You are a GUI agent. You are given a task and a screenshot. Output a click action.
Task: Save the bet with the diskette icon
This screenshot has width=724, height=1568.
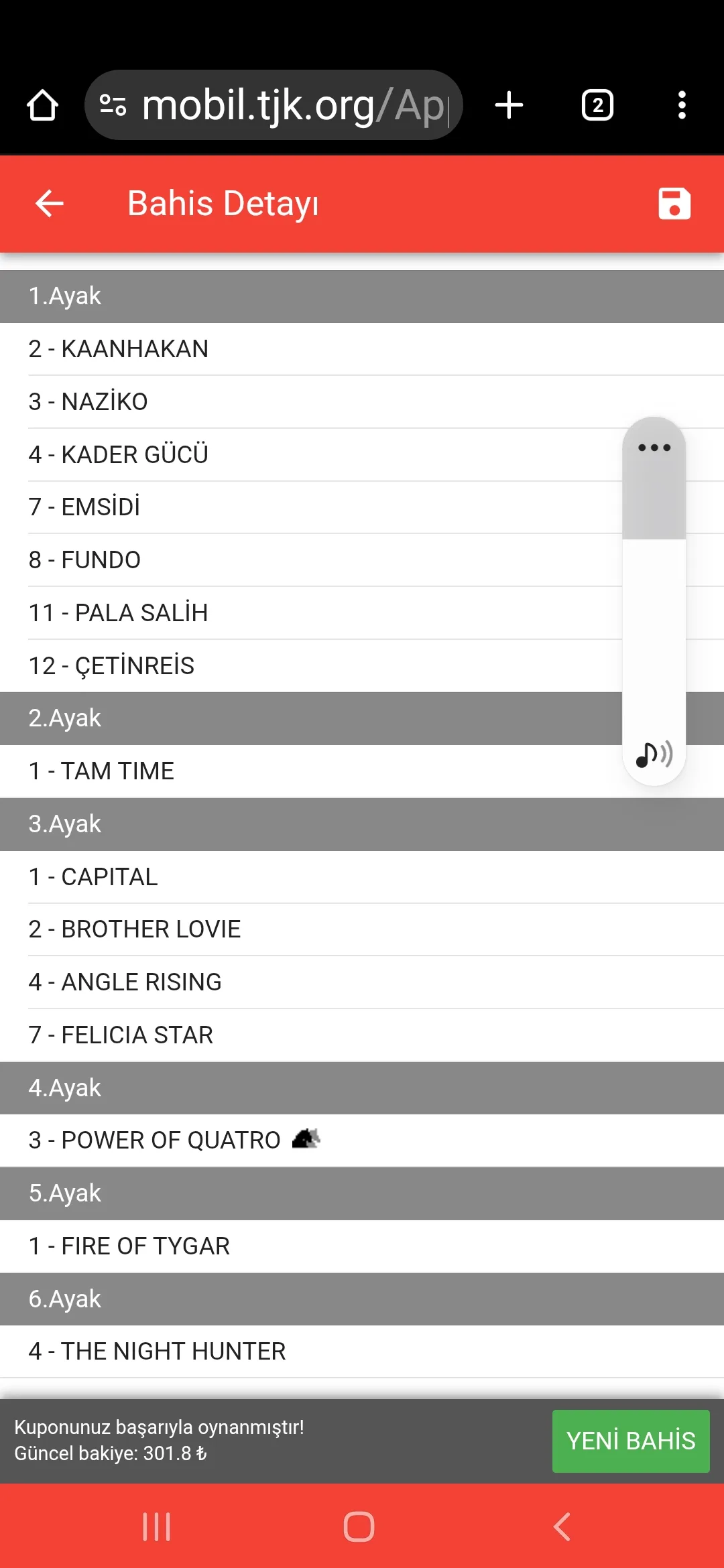674,204
